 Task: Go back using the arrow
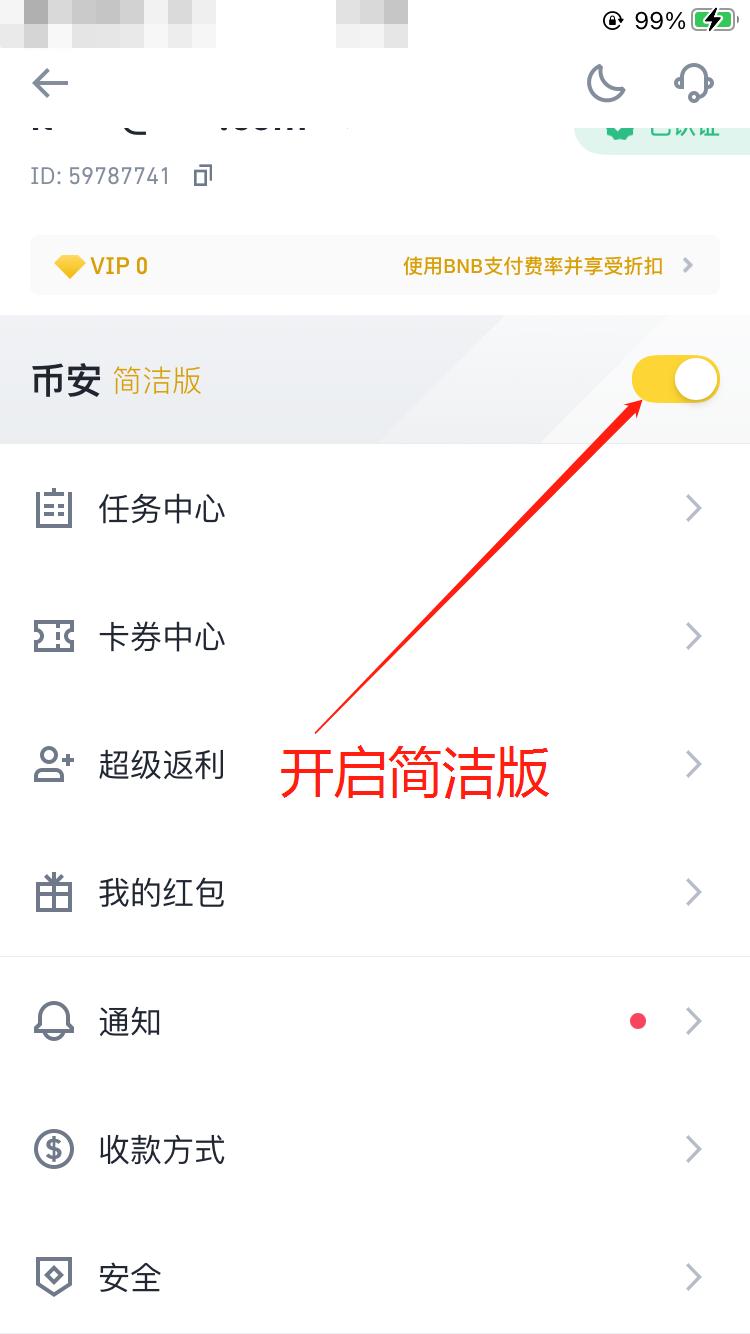point(49,83)
